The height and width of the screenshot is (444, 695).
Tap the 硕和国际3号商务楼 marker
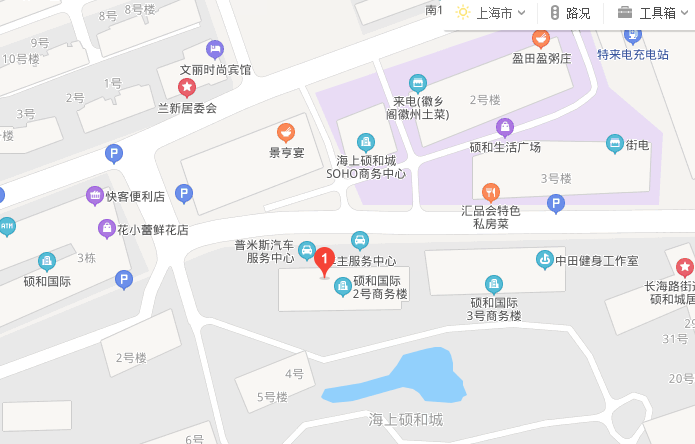pos(494,284)
